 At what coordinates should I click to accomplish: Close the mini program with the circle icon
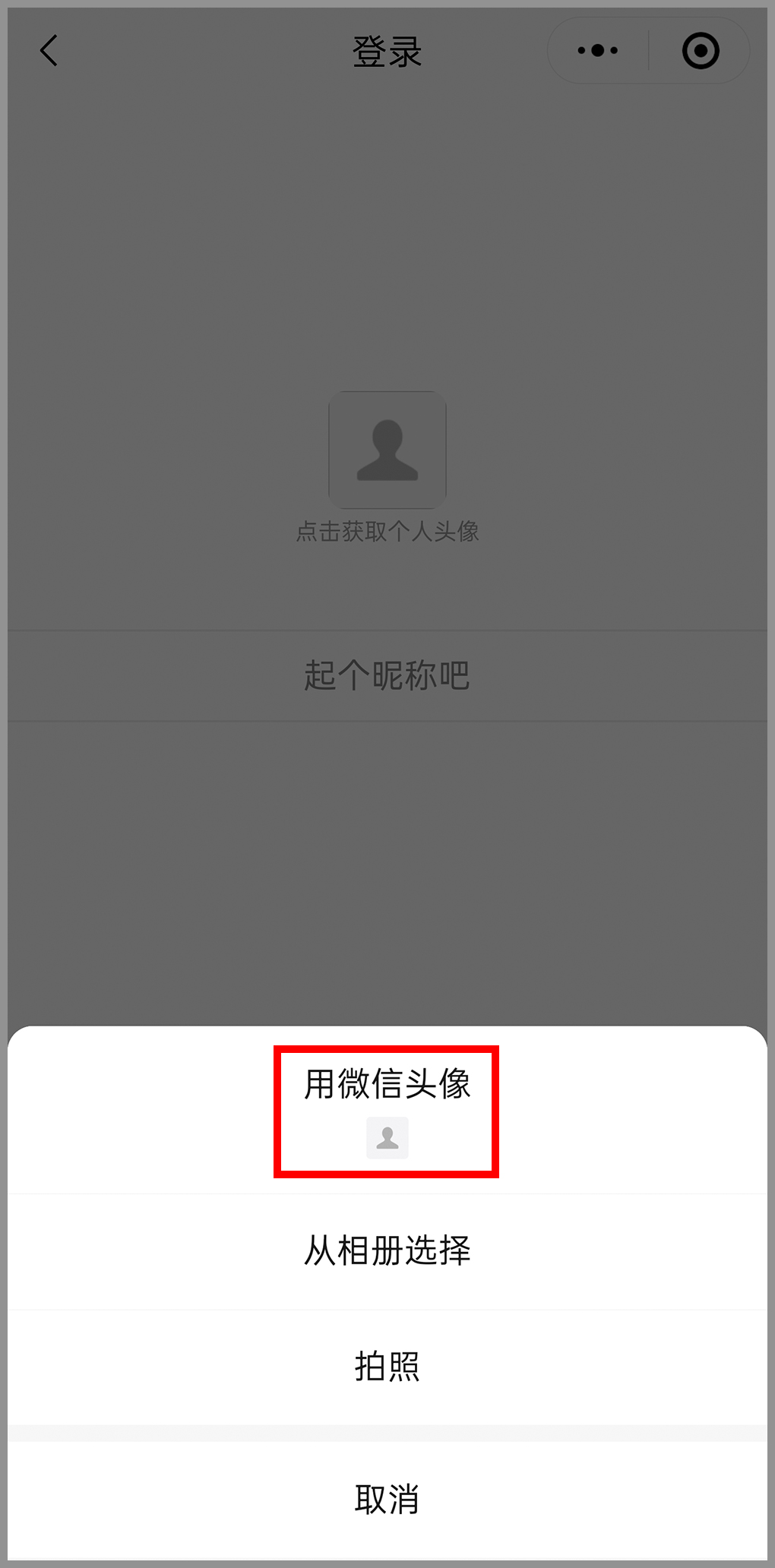700,51
